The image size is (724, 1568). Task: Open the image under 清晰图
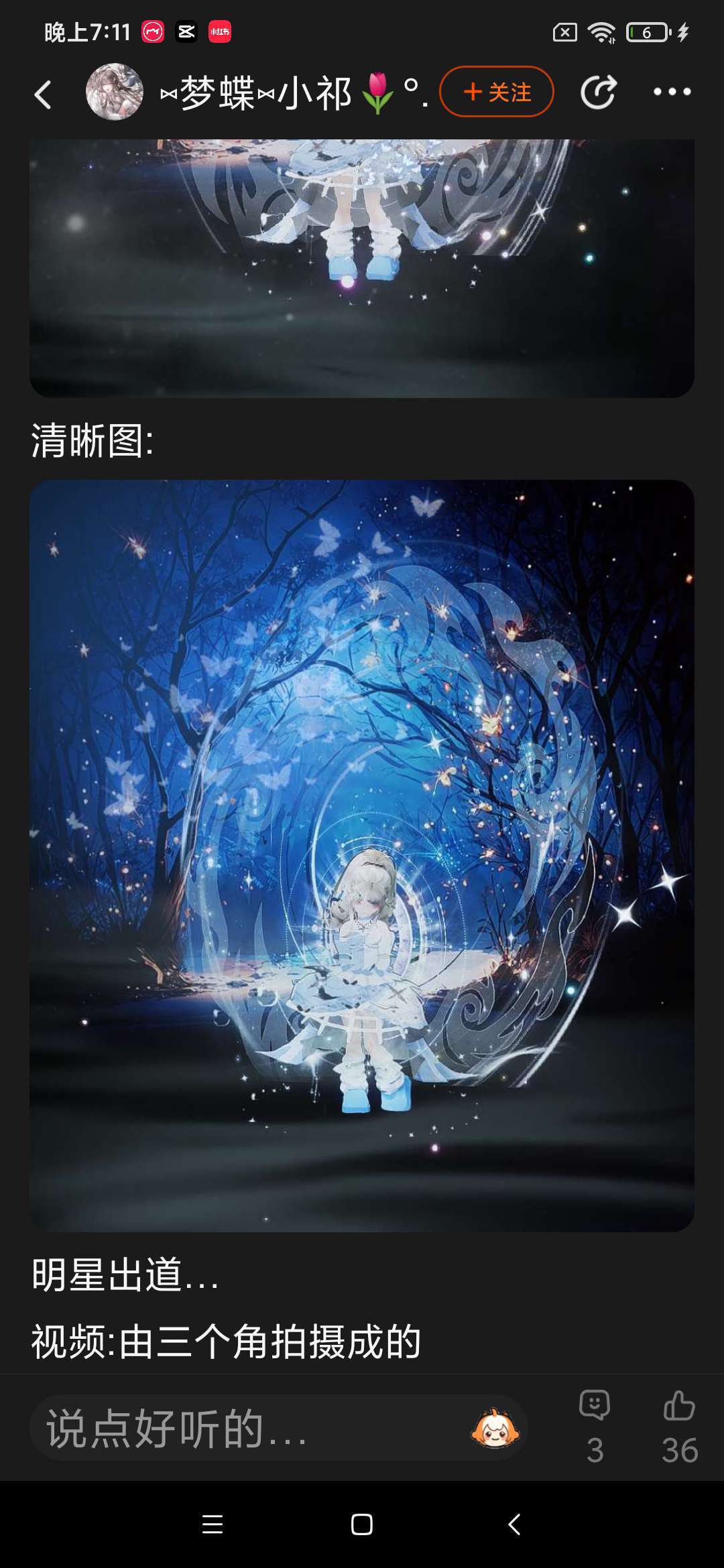(x=362, y=855)
